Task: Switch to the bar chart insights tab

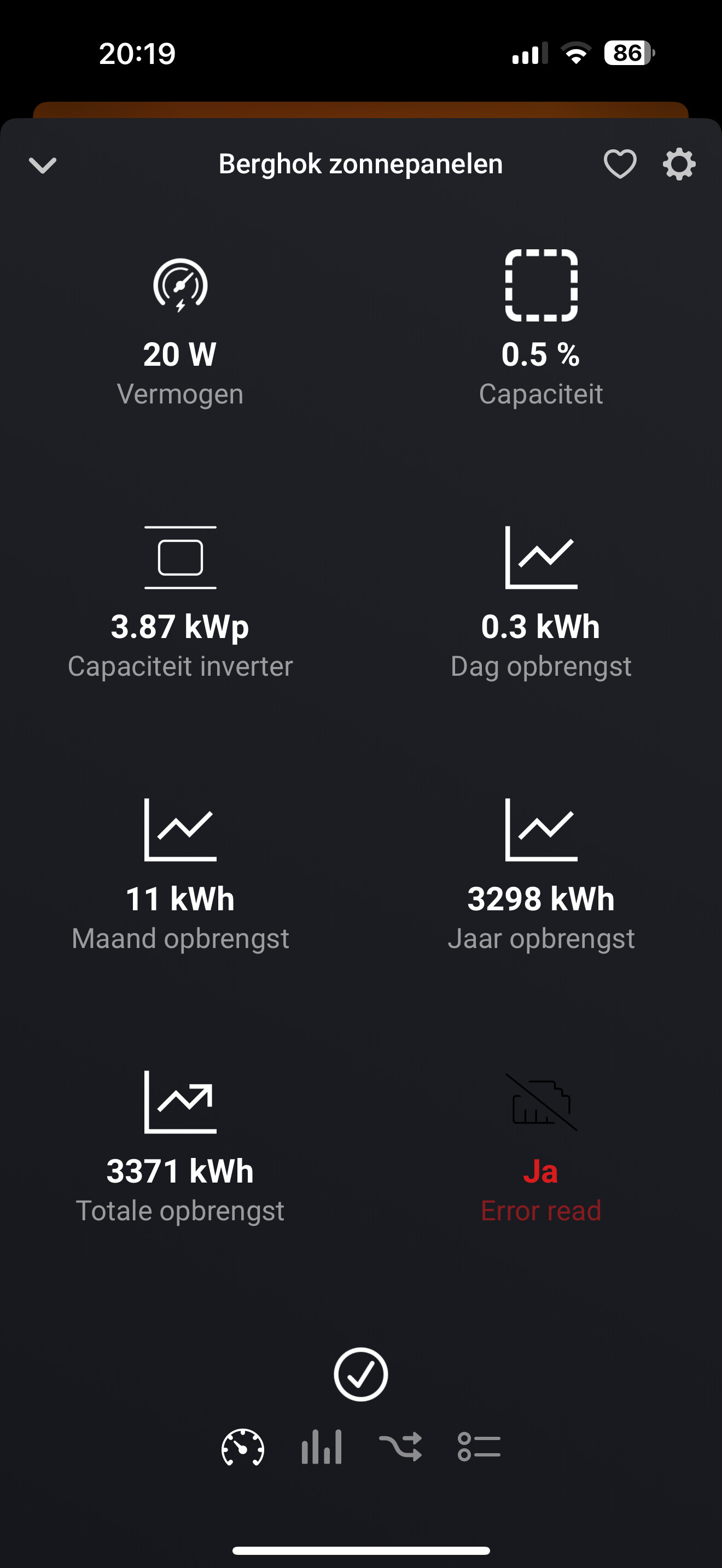Action: [322, 1447]
